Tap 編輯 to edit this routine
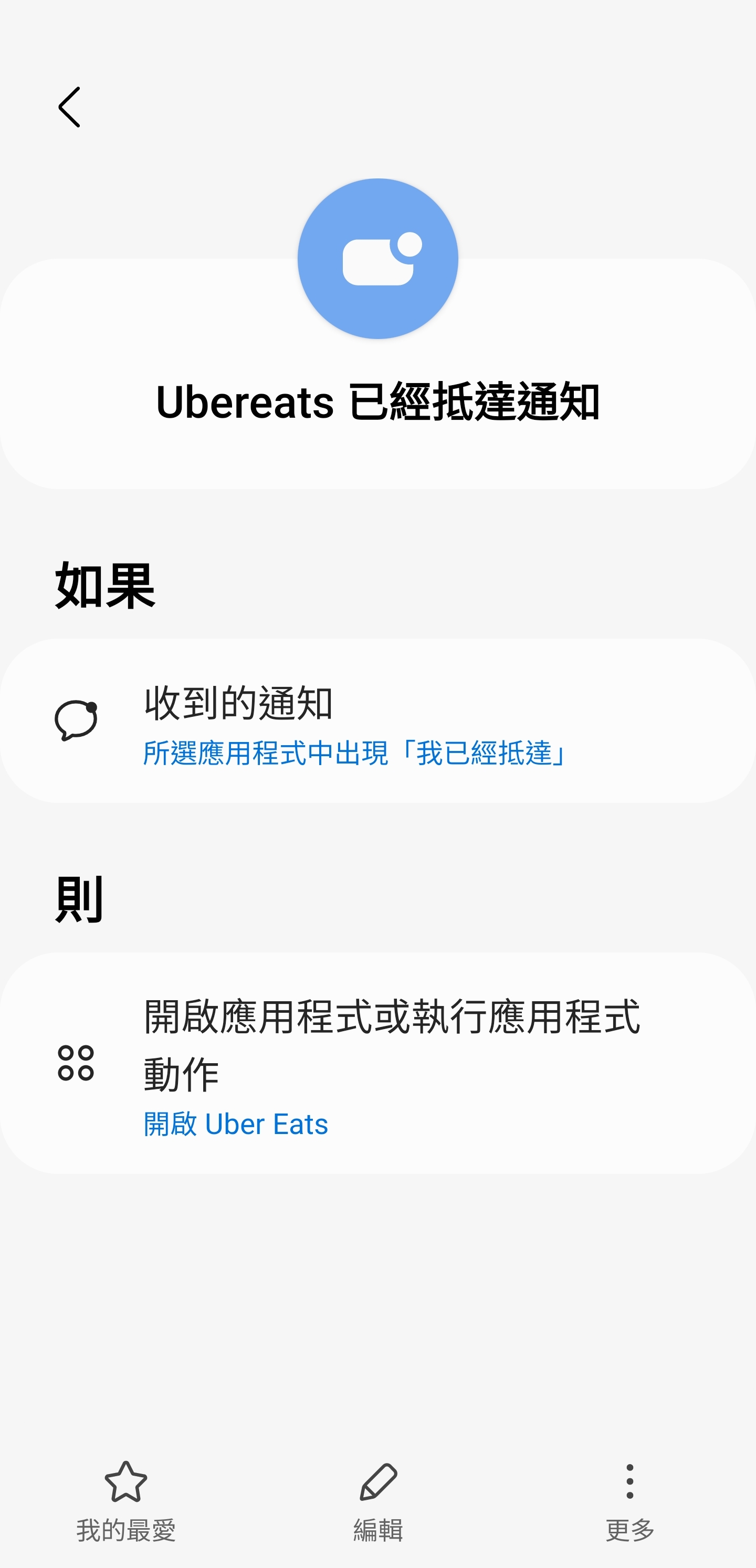 tap(377, 1501)
